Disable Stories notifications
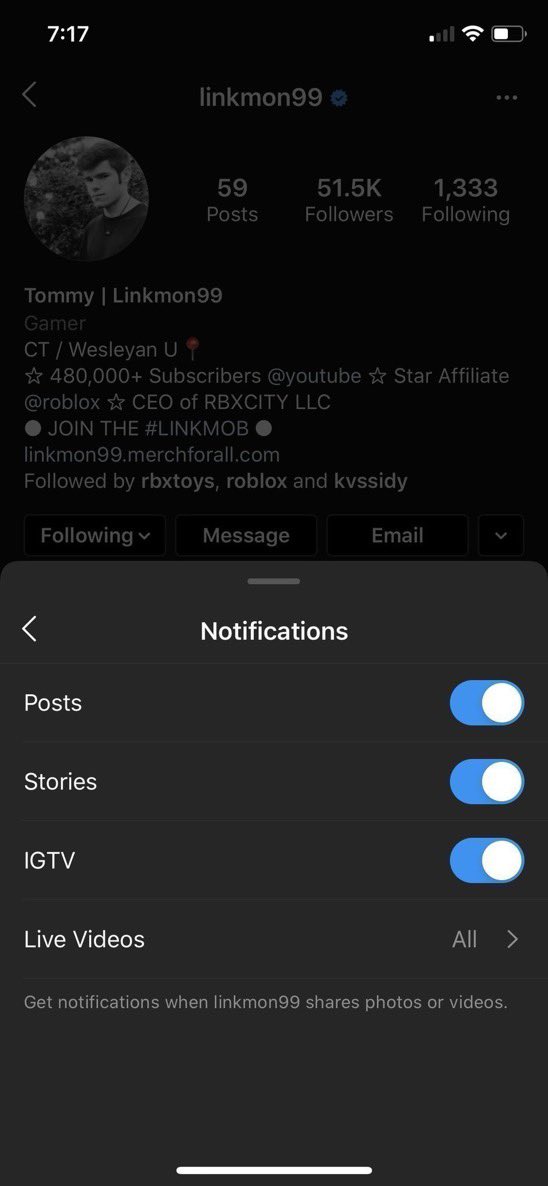 487,781
